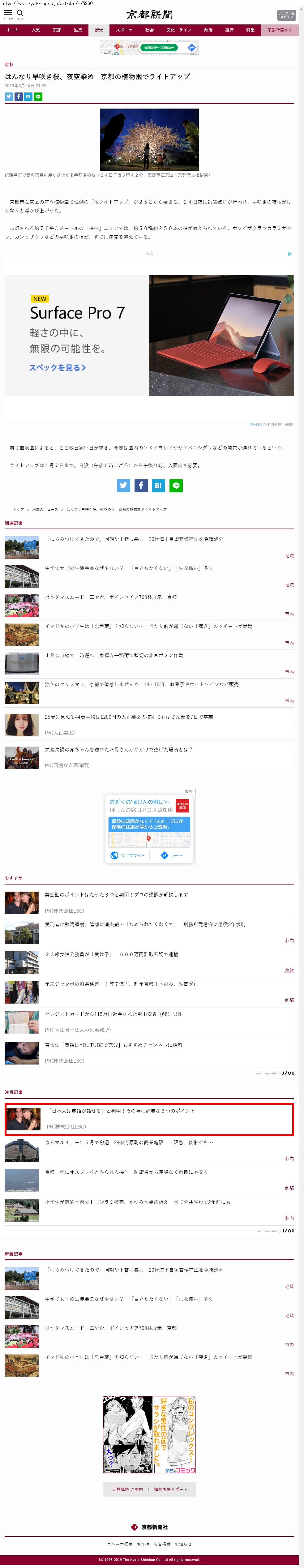The height and width of the screenshot is (1568, 304).
Task: Open the お知らせ footer link
Action: [183, 1544]
